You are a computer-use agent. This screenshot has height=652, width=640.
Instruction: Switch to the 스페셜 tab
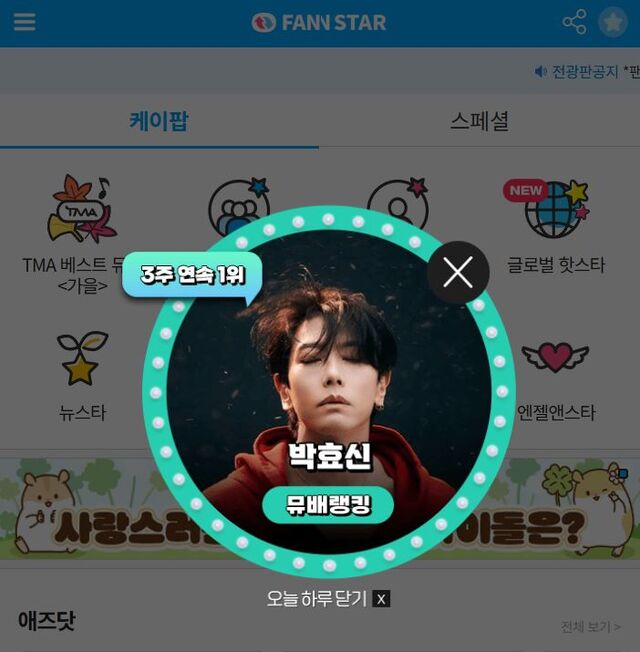click(x=479, y=122)
